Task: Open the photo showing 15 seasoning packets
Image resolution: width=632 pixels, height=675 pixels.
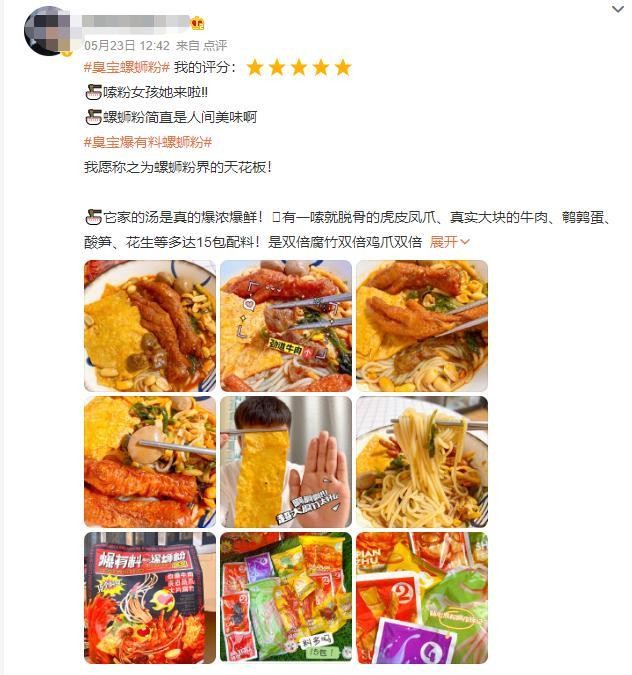Action: click(285, 597)
